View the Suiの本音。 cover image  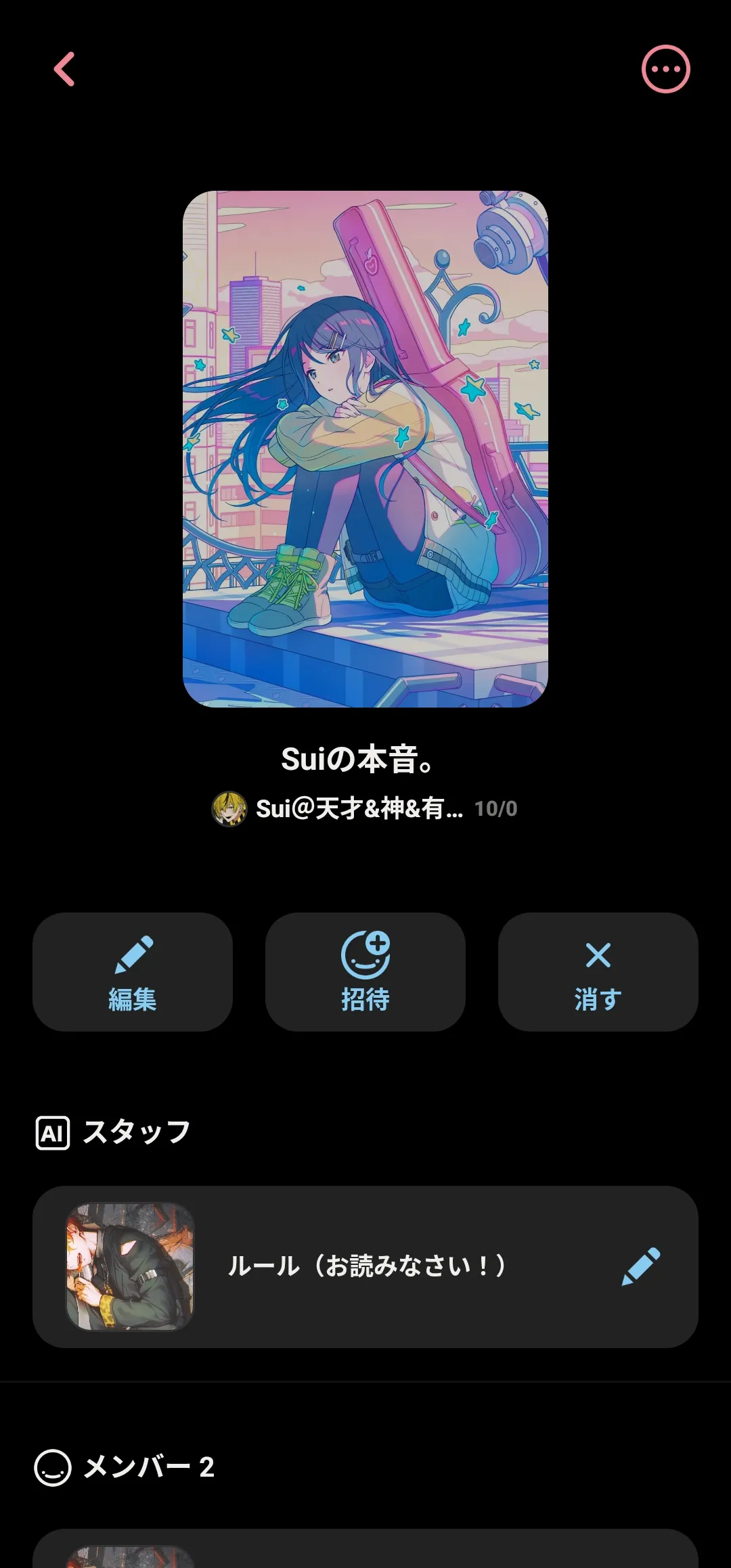[x=365, y=449]
